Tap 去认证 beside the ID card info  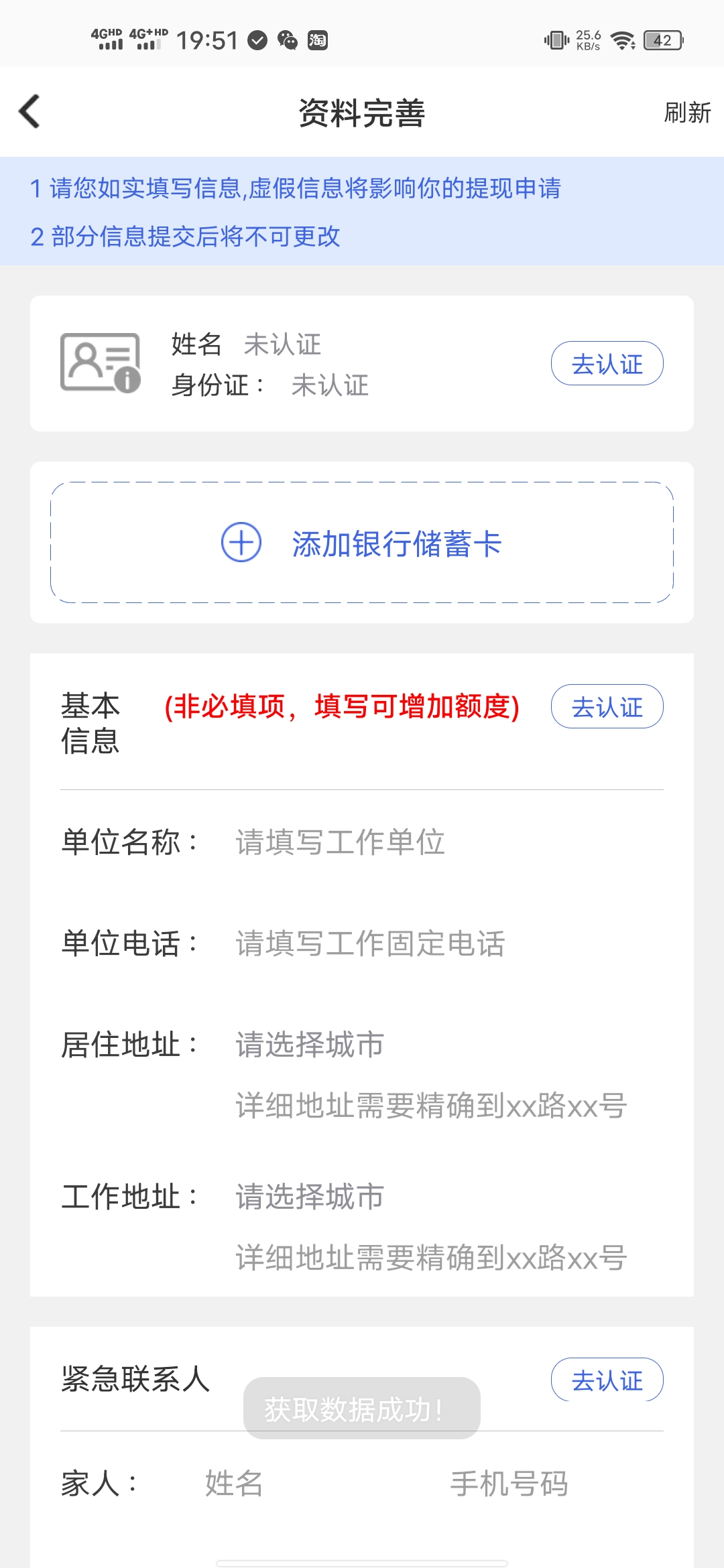[x=607, y=364]
